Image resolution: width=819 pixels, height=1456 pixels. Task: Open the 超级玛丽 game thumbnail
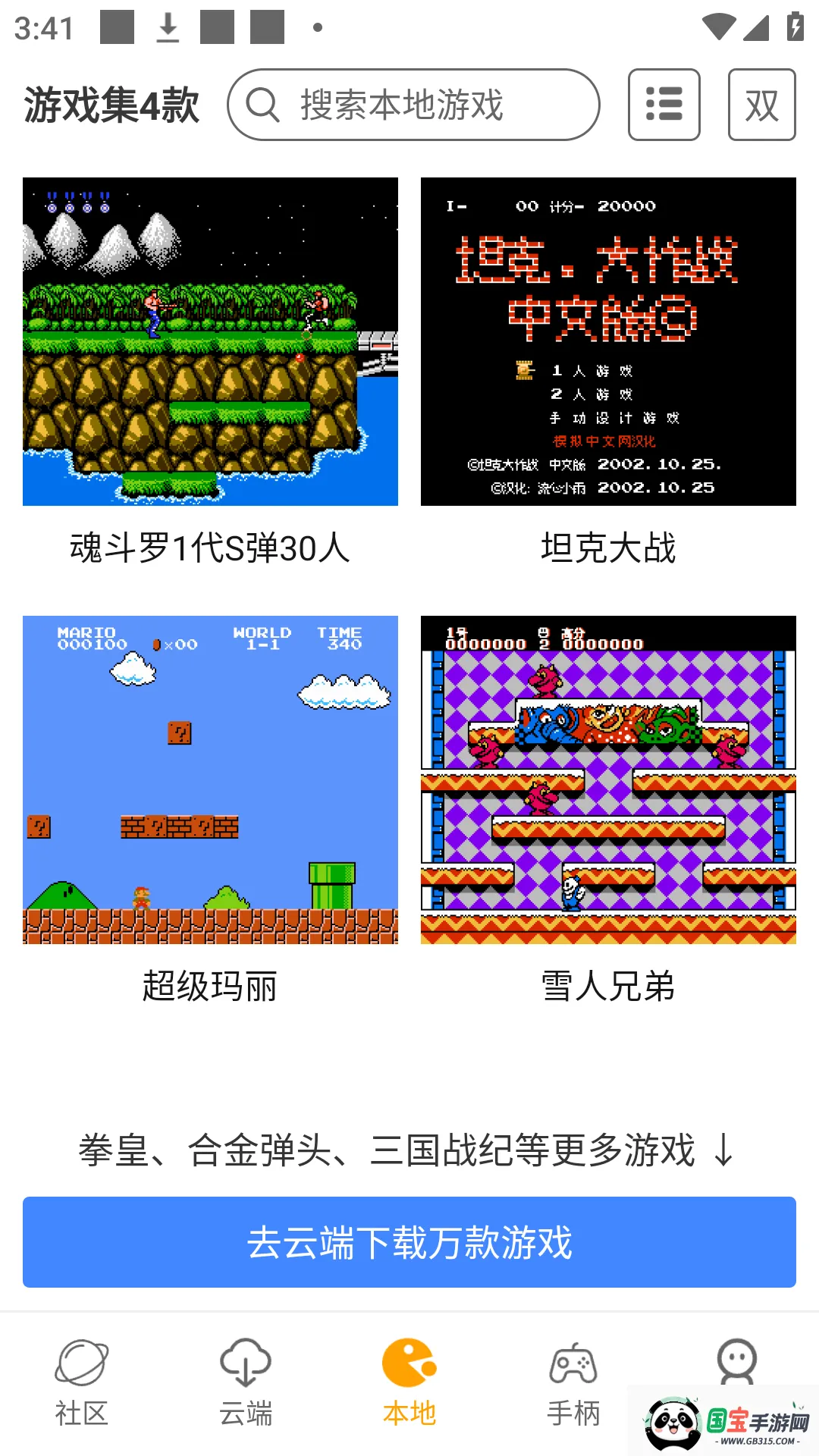[x=209, y=778]
